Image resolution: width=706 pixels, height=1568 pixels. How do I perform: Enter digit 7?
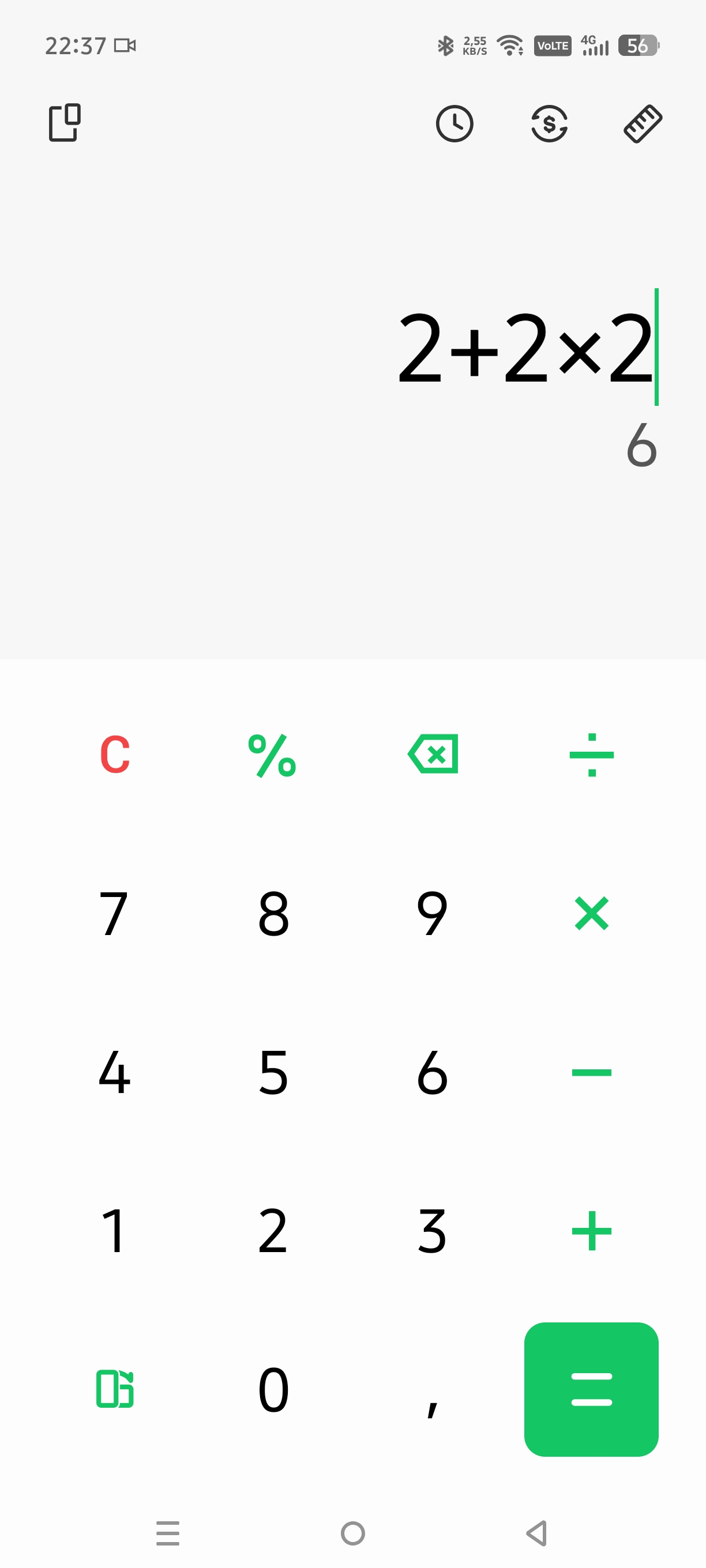pyautogui.click(x=114, y=913)
